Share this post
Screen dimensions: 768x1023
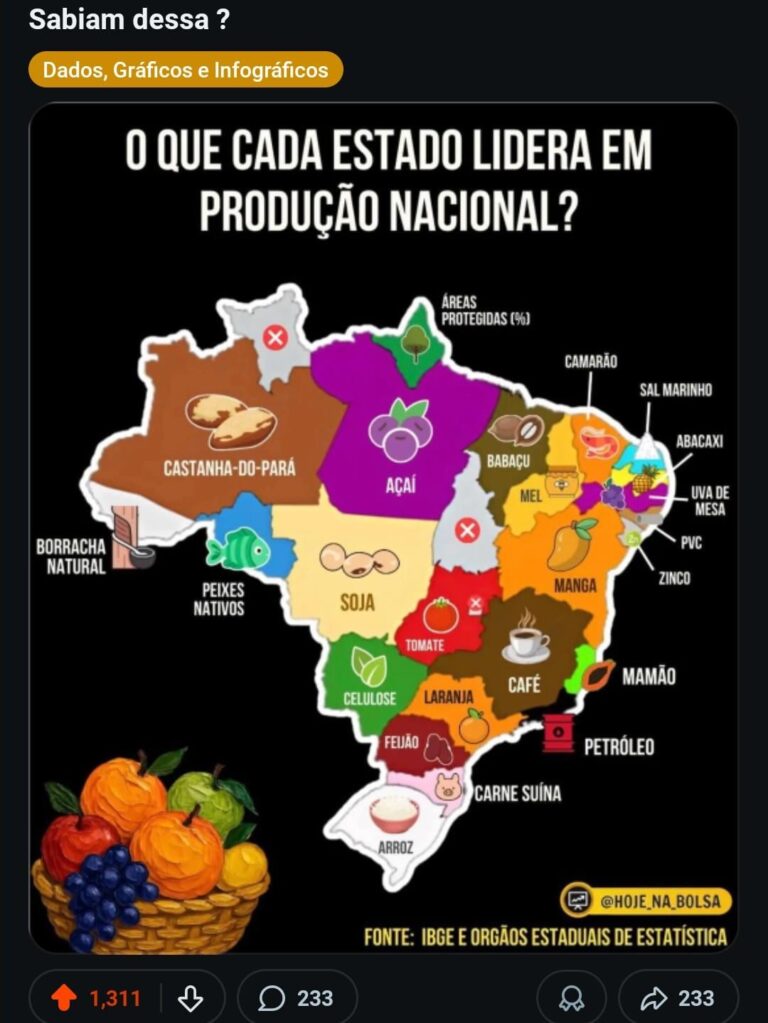pyautogui.click(x=677, y=997)
